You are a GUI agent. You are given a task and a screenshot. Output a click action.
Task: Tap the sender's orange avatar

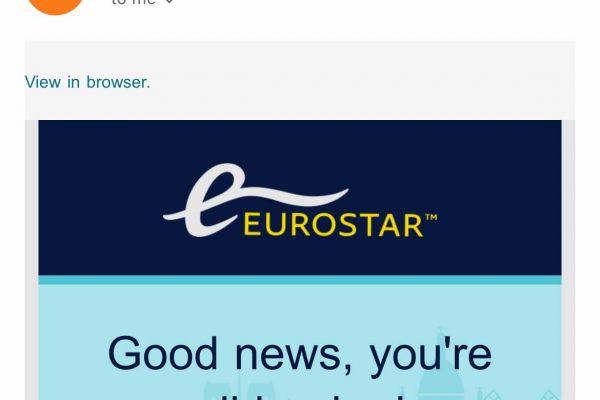(x=56, y=4)
